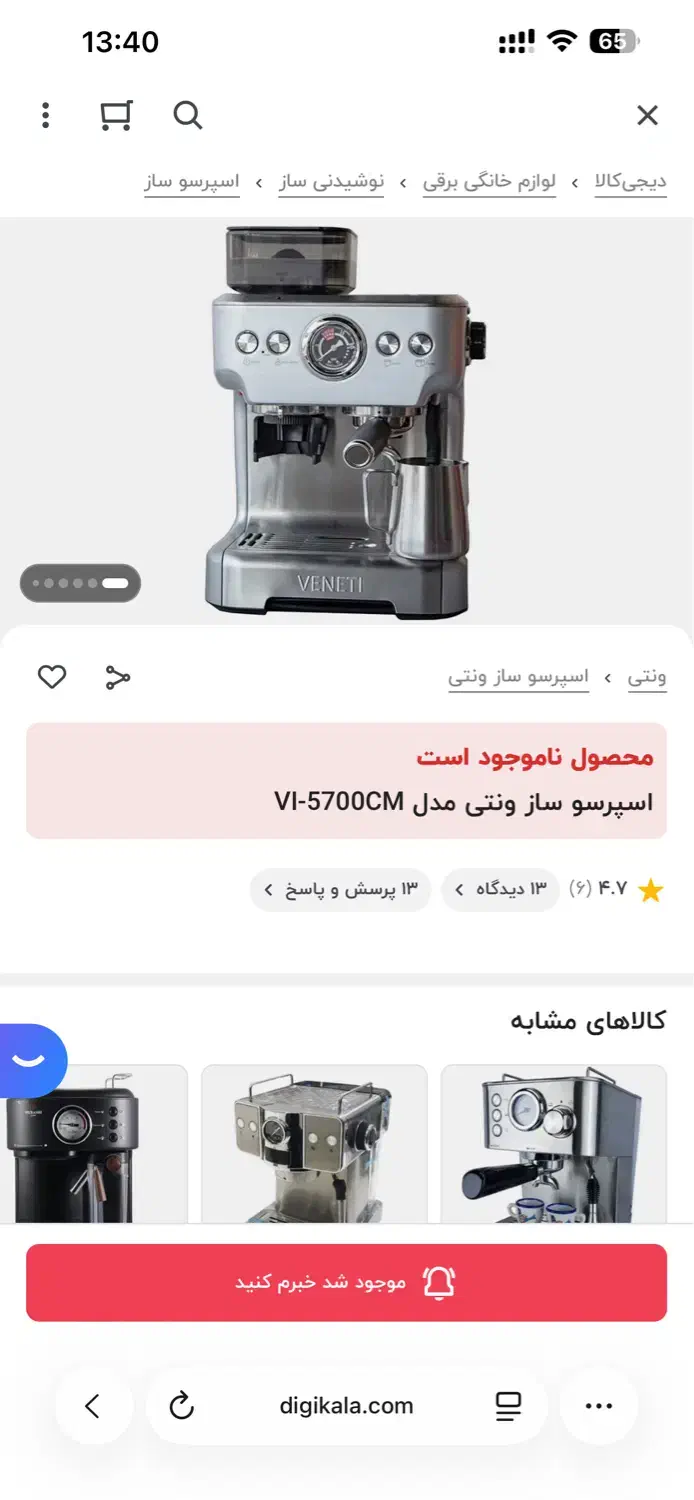Open the ونتی brand link

pos(647,677)
